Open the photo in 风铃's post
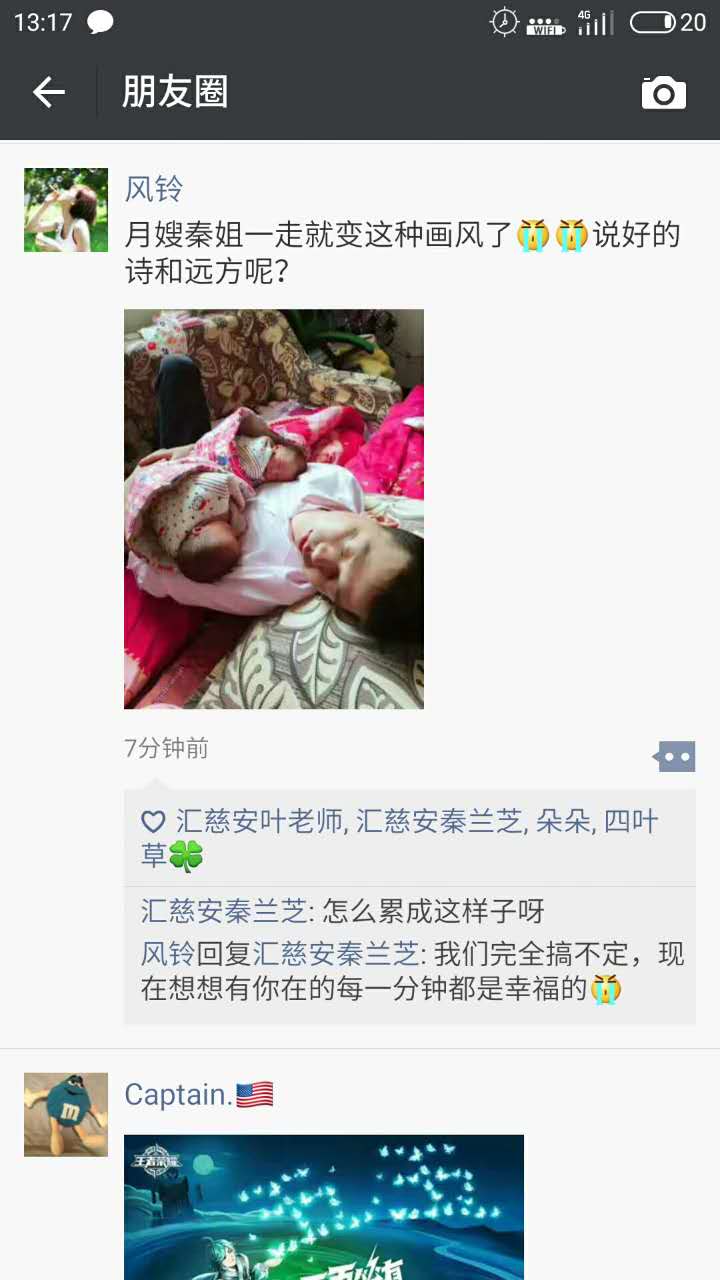720x1280 pixels. tap(274, 508)
